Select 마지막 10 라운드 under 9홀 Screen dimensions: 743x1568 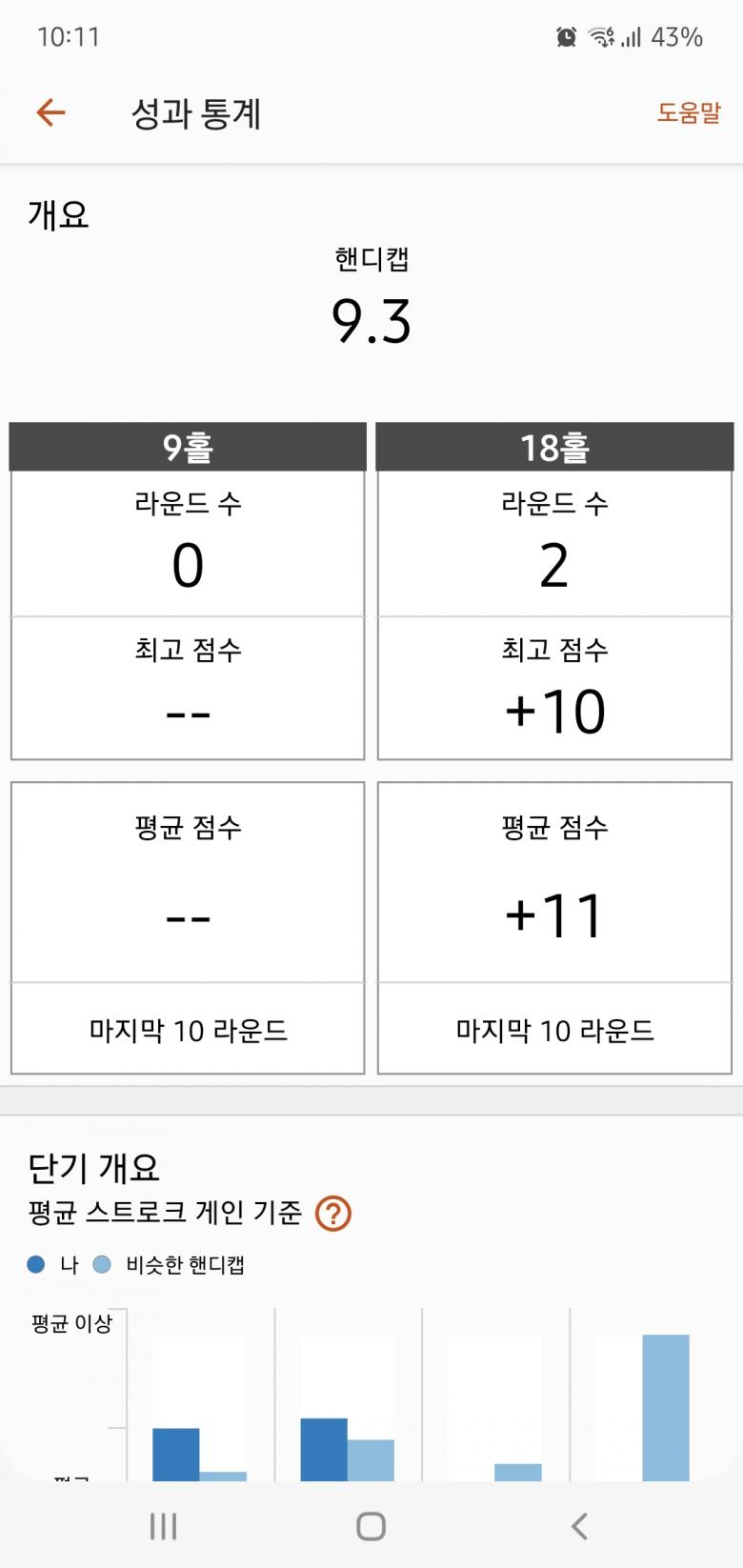coord(188,1030)
